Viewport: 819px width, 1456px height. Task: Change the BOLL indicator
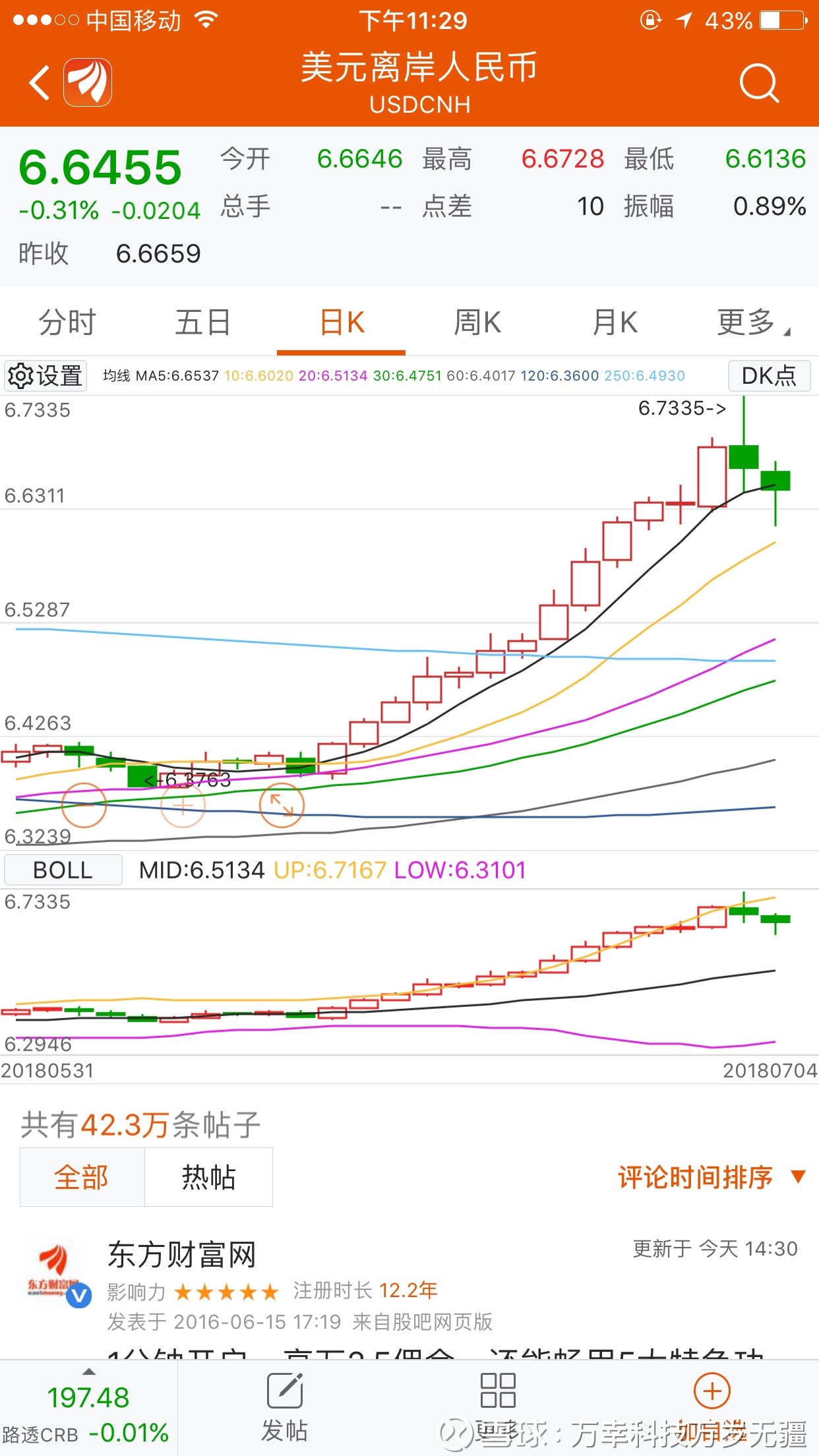pos(63,870)
